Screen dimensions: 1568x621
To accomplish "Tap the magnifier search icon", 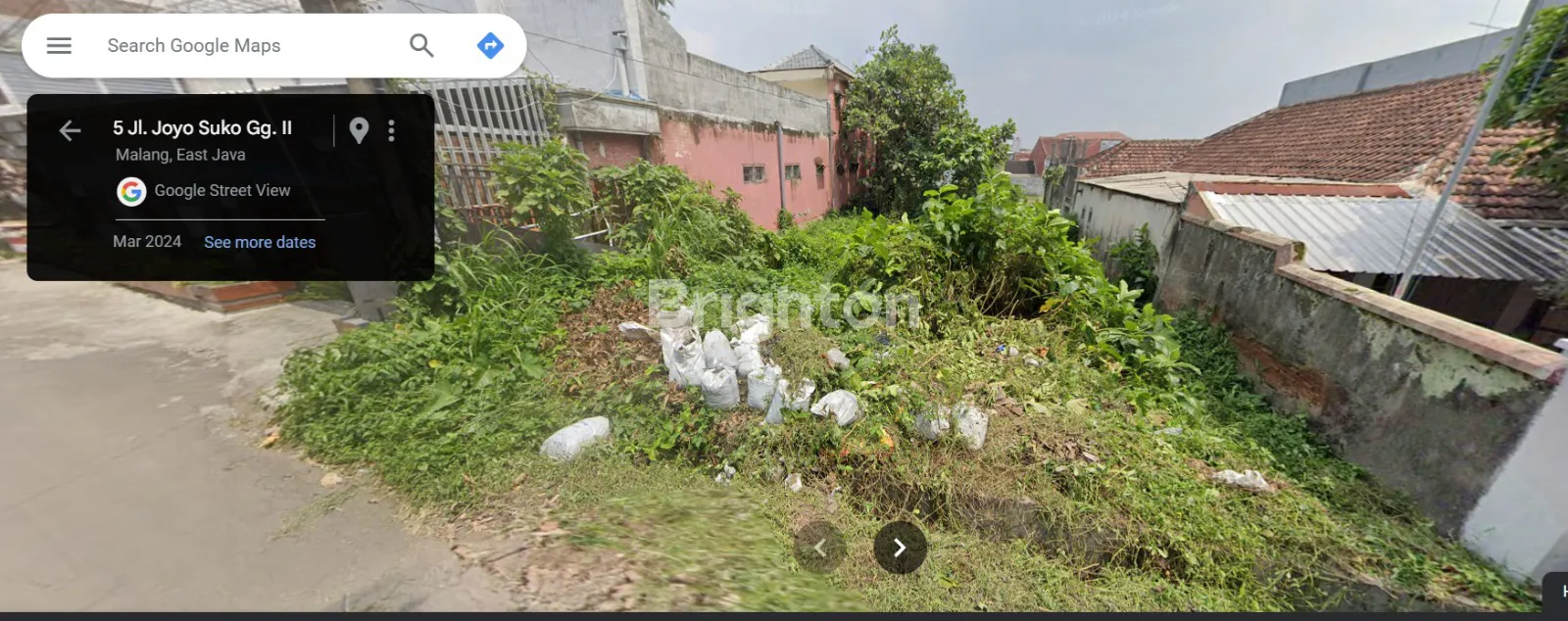I will [421, 45].
